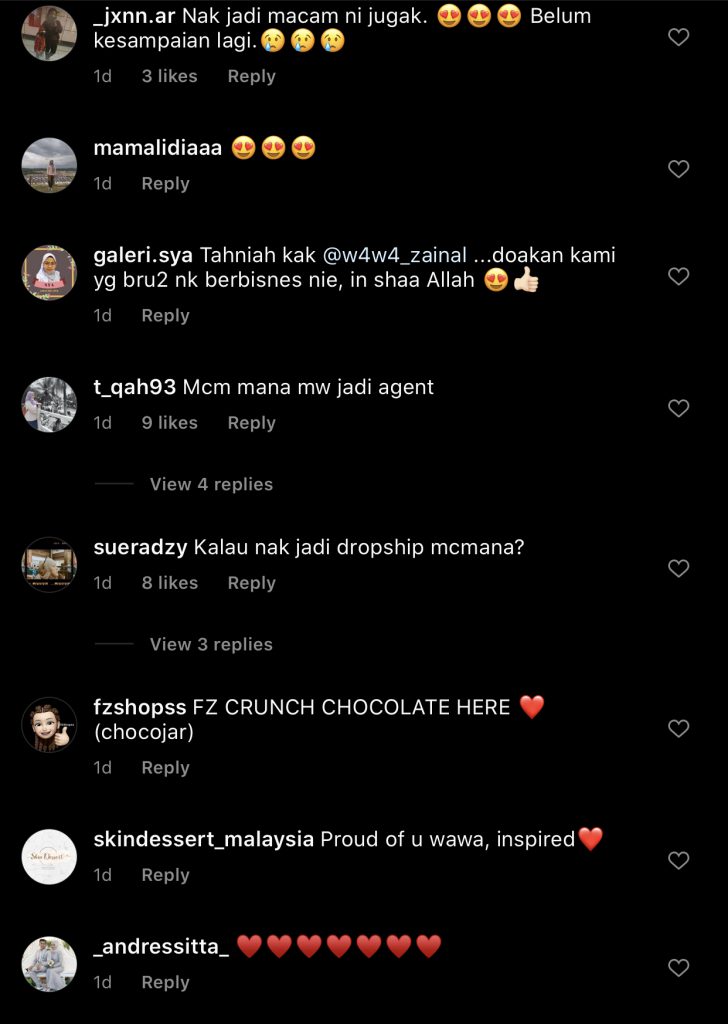The image size is (728, 1024).
Task: Like galeri.sya's comment
Action: click(678, 276)
